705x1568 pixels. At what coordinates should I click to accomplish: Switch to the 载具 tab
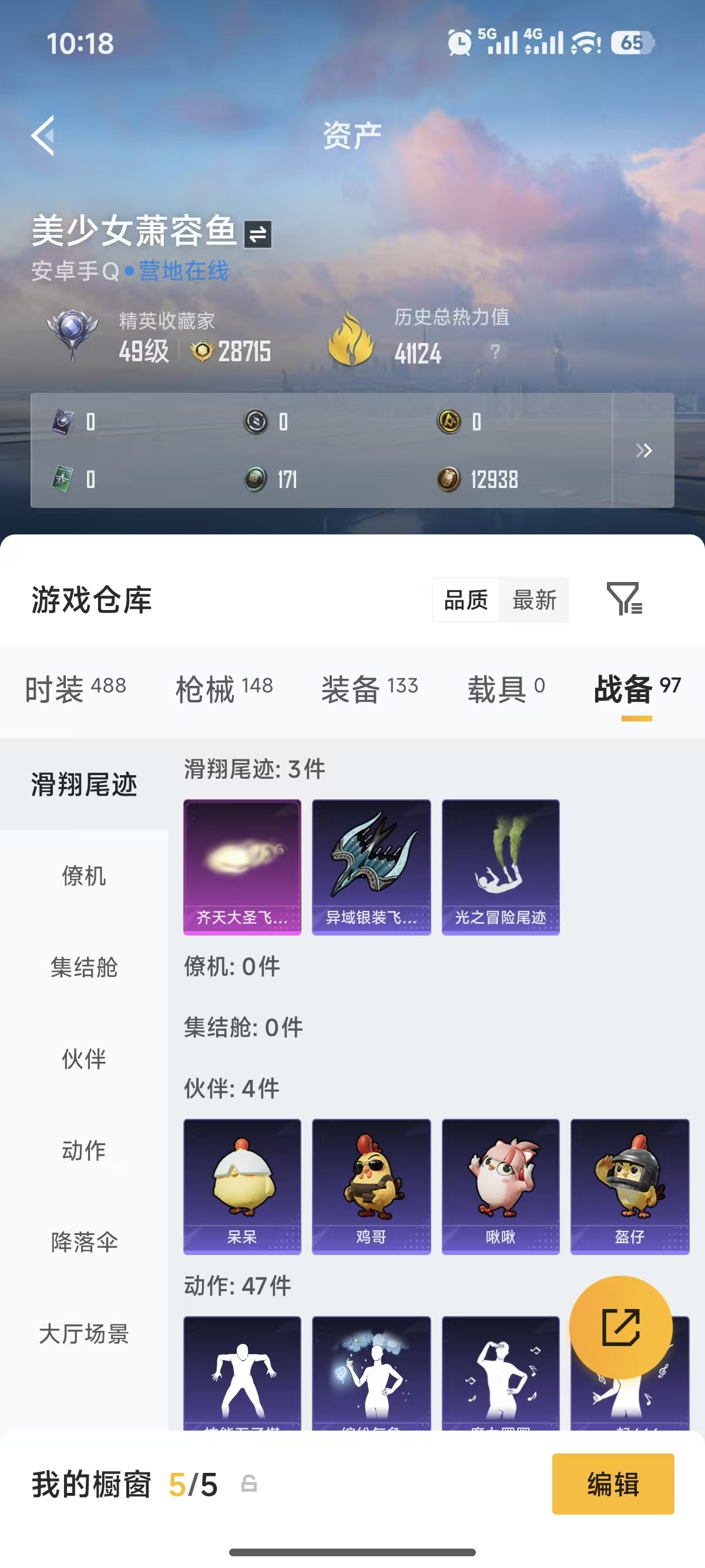click(x=506, y=688)
